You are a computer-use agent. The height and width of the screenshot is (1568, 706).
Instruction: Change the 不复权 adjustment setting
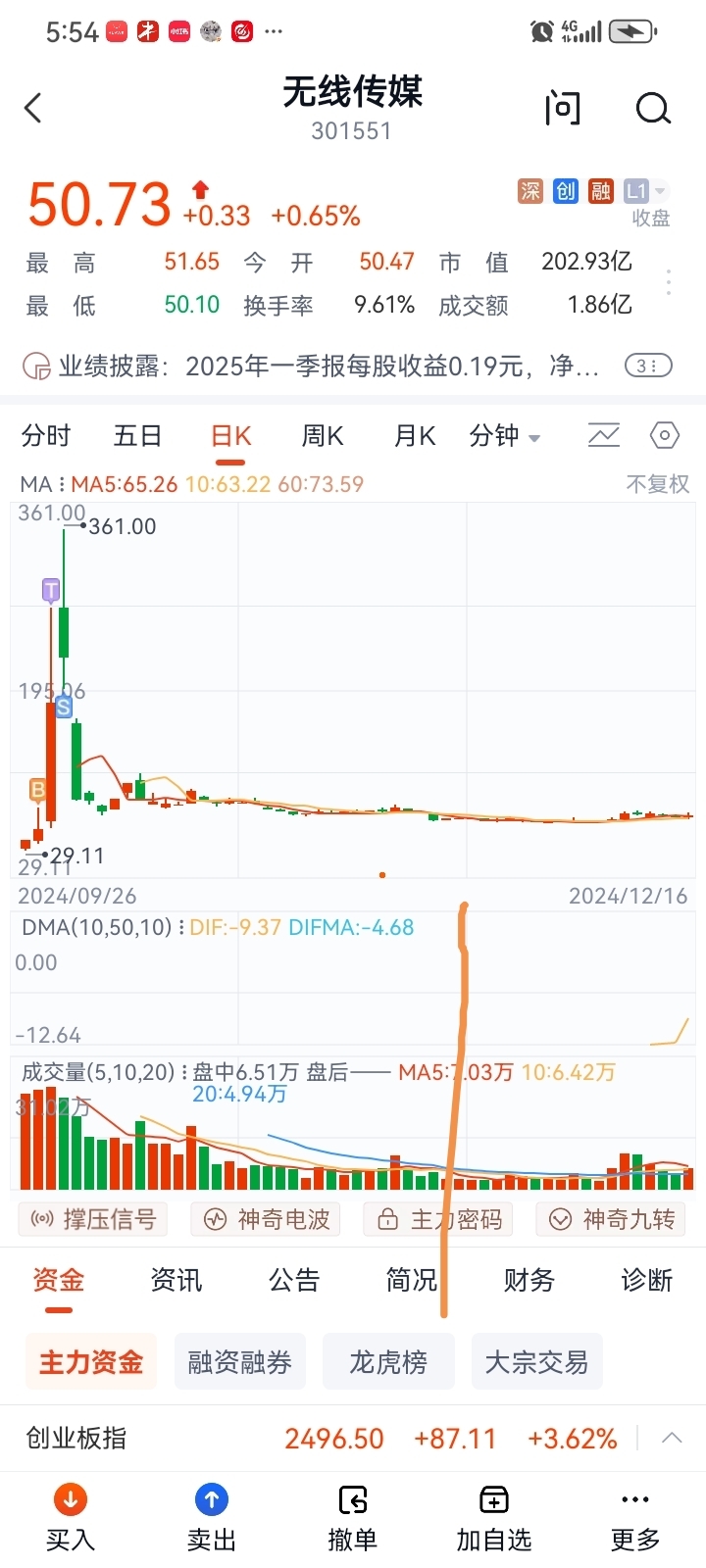pos(658,484)
